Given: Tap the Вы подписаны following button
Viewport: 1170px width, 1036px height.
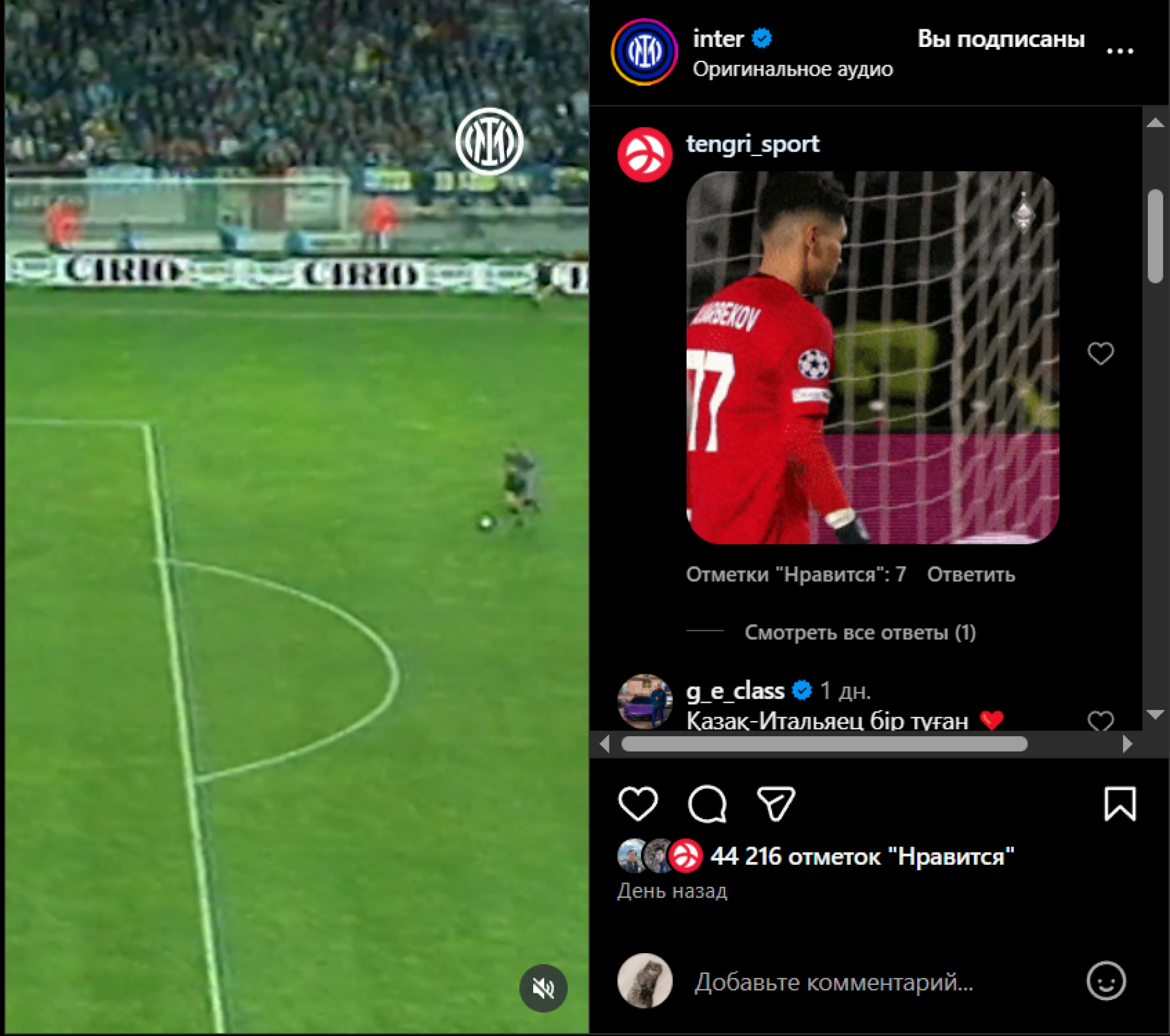Looking at the screenshot, I should click(1001, 39).
